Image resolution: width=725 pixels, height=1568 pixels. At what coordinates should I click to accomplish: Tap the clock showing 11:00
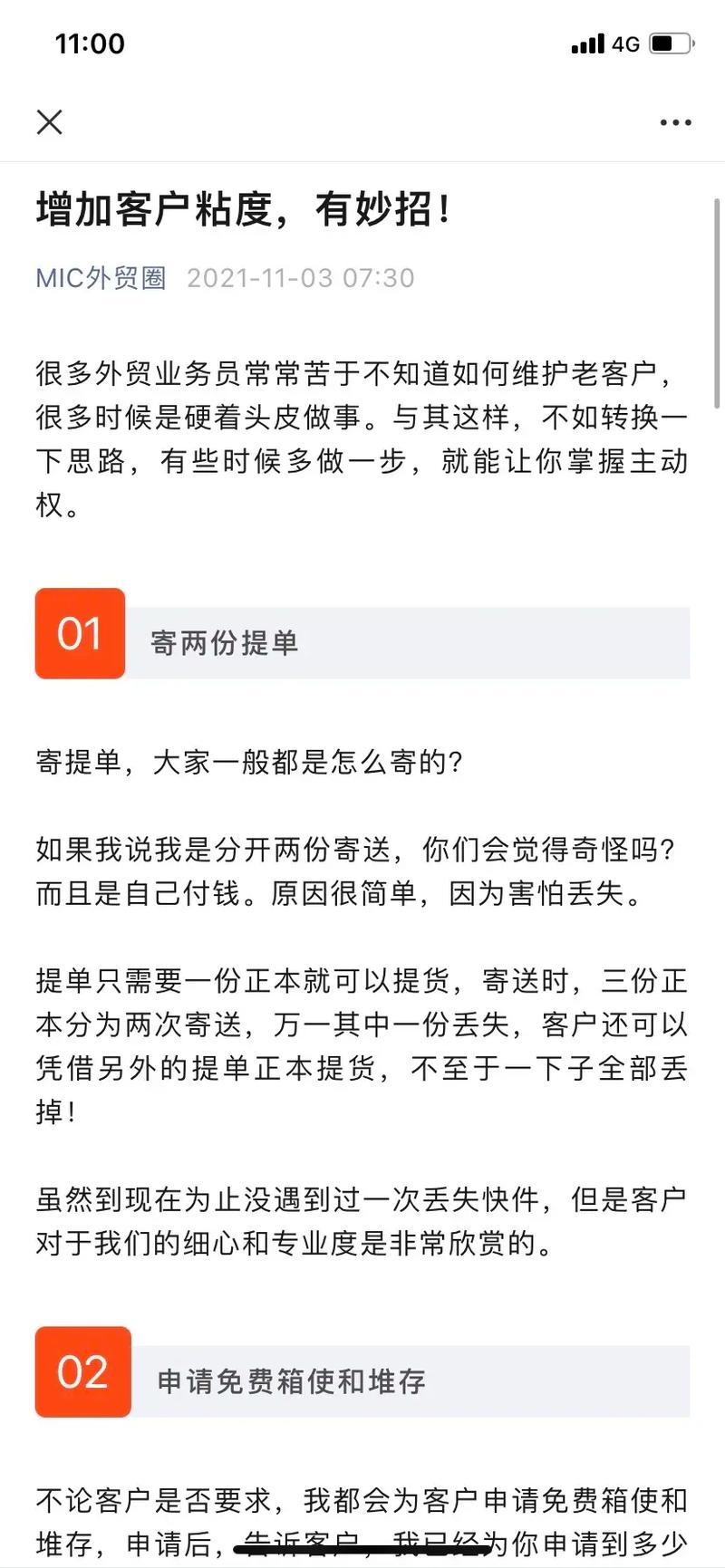(x=90, y=43)
